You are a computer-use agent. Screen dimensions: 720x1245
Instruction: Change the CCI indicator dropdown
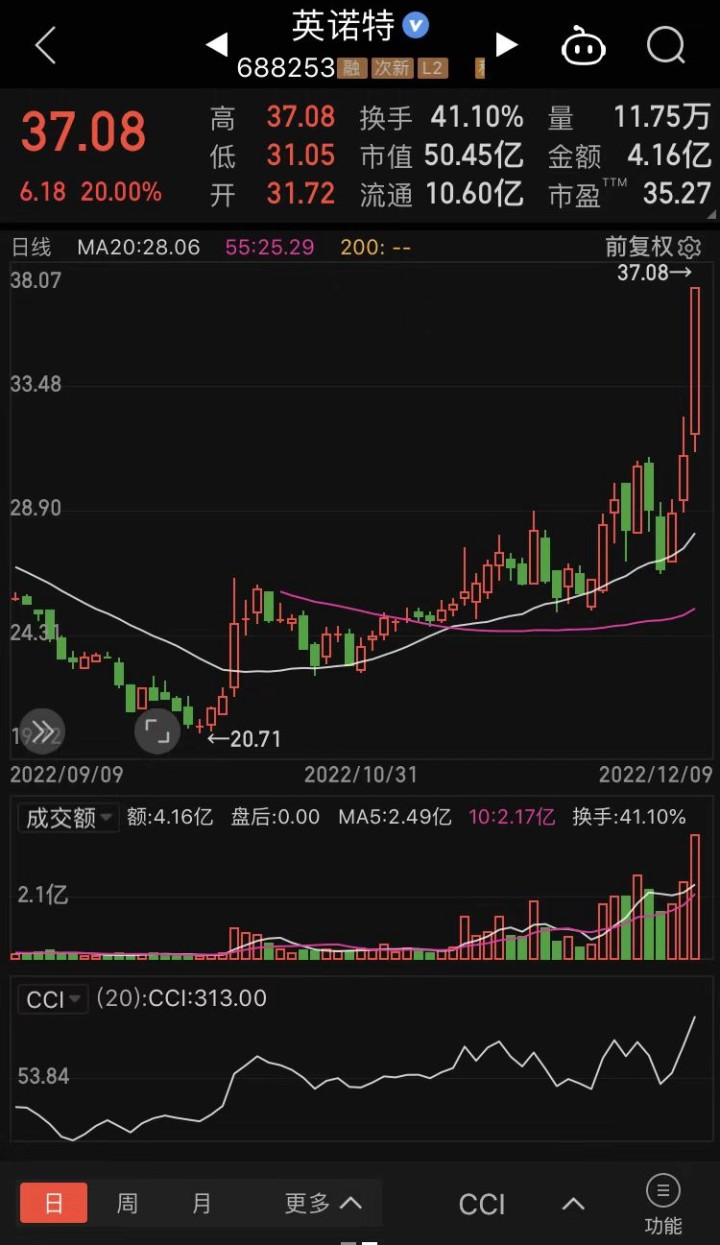pyautogui.click(x=54, y=999)
